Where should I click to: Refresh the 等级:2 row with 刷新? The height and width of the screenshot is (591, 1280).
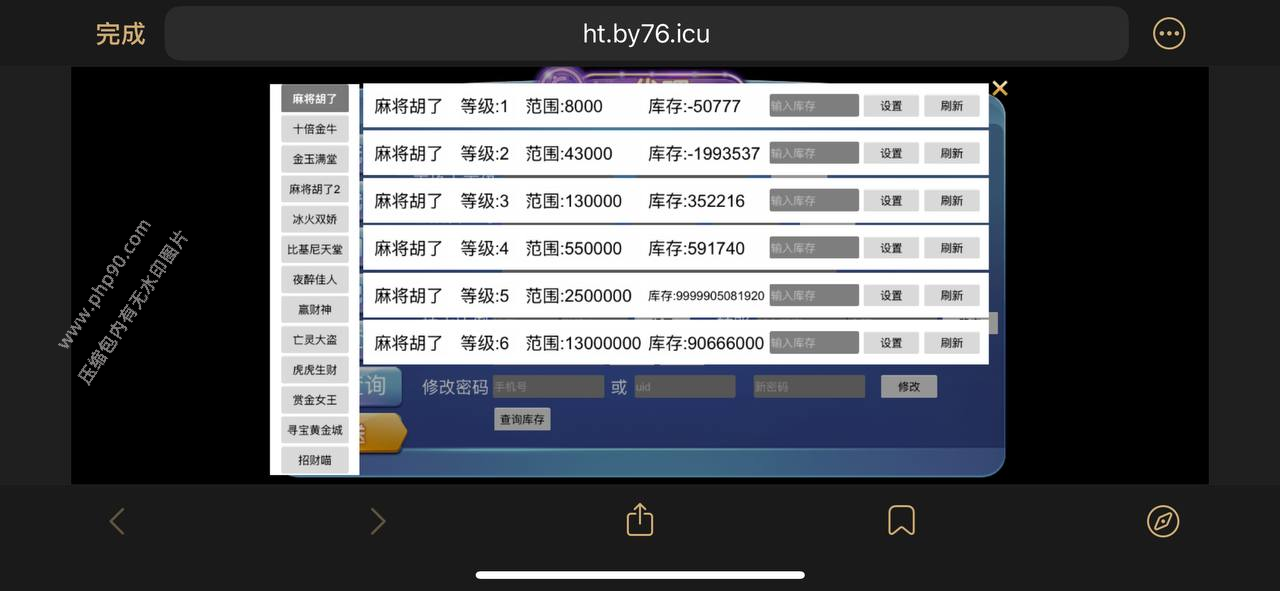tap(951, 153)
